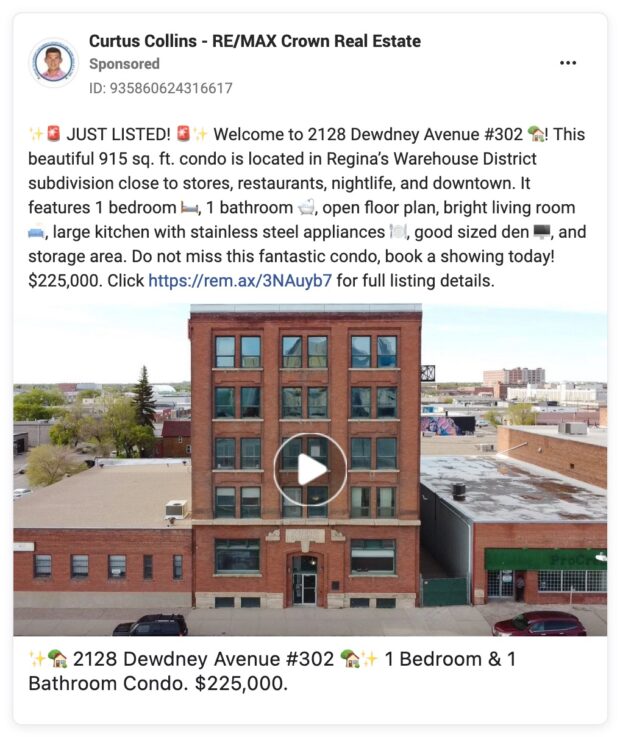This screenshot has width=620, height=737.
Task: Open Curtus Collins profile picture
Action: click(x=54, y=64)
